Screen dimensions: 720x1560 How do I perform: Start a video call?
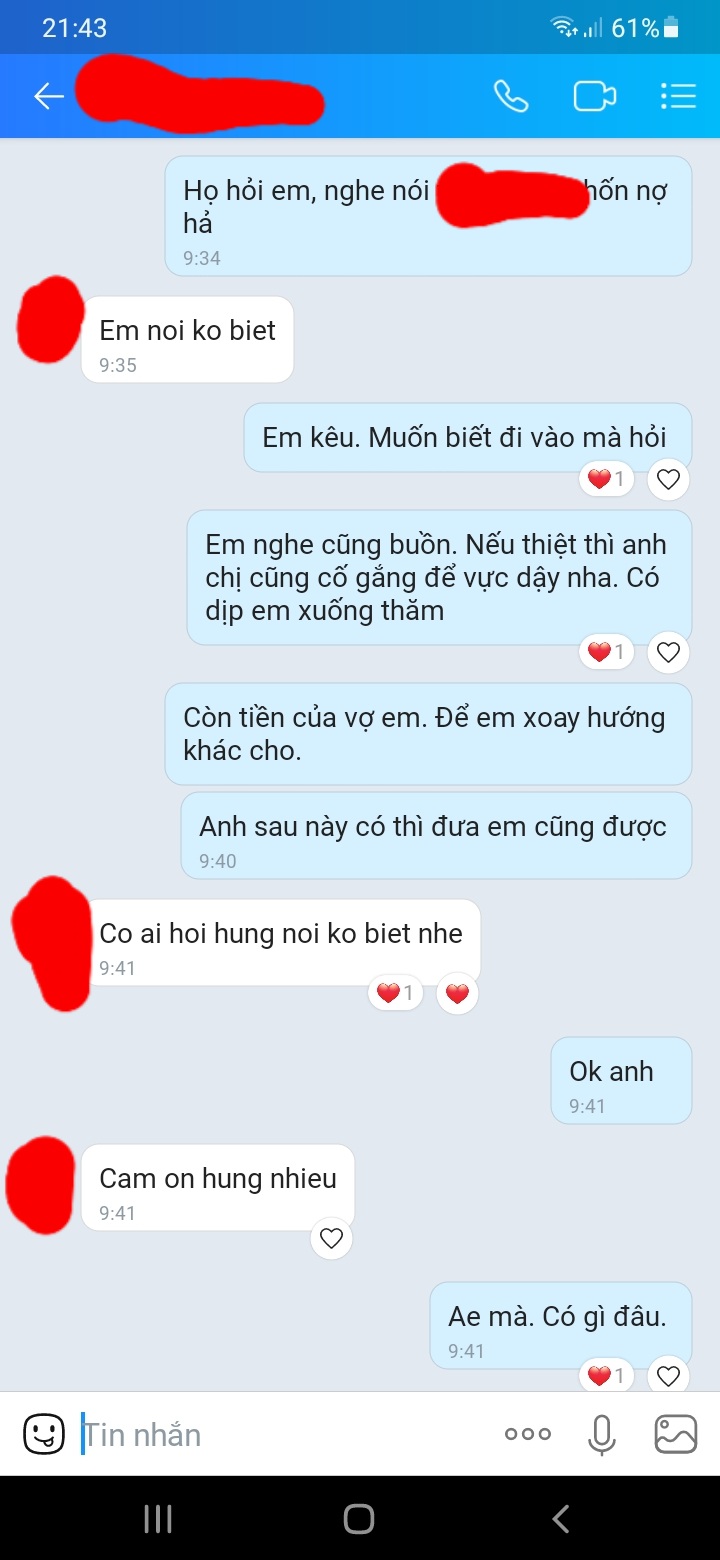pyautogui.click(x=594, y=96)
